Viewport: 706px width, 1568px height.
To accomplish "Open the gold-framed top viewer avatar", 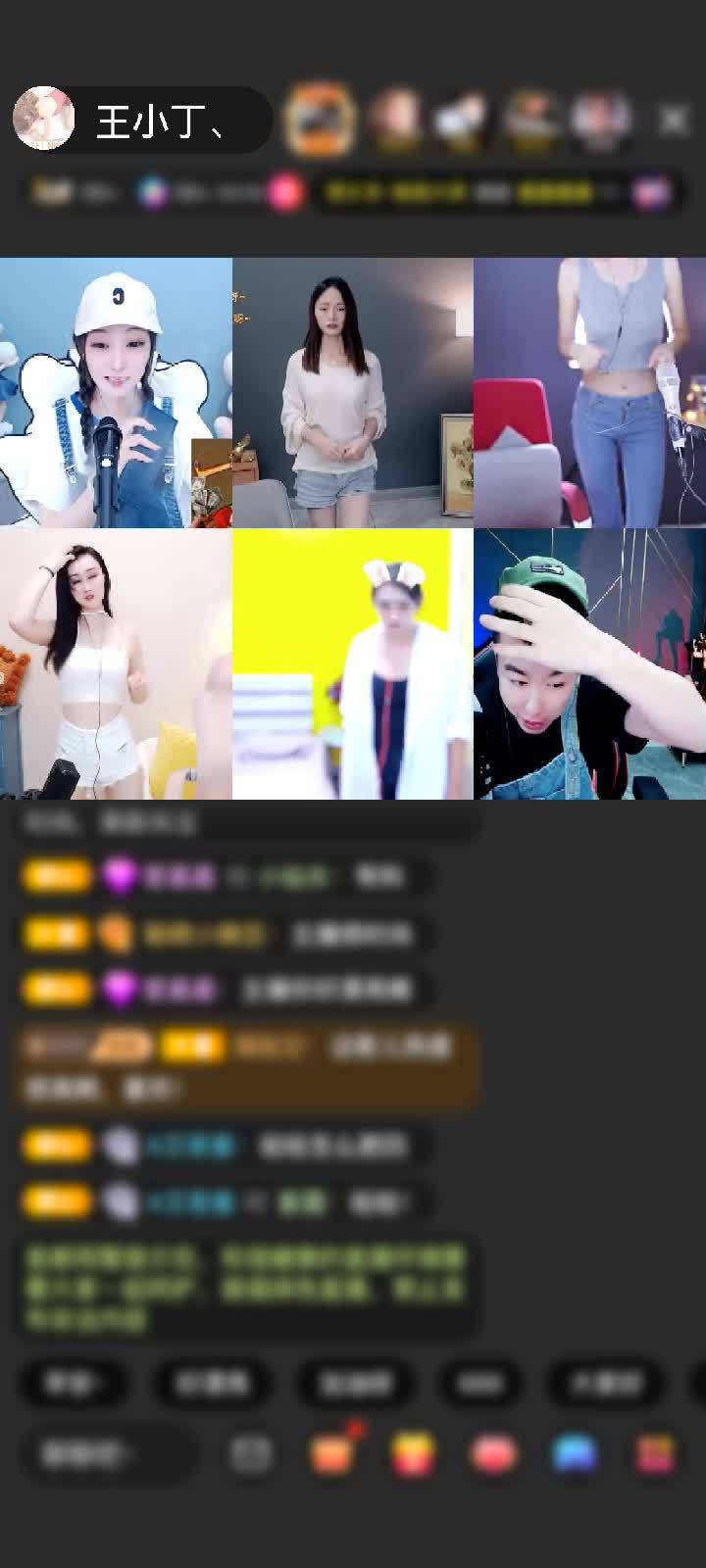I will point(320,120).
